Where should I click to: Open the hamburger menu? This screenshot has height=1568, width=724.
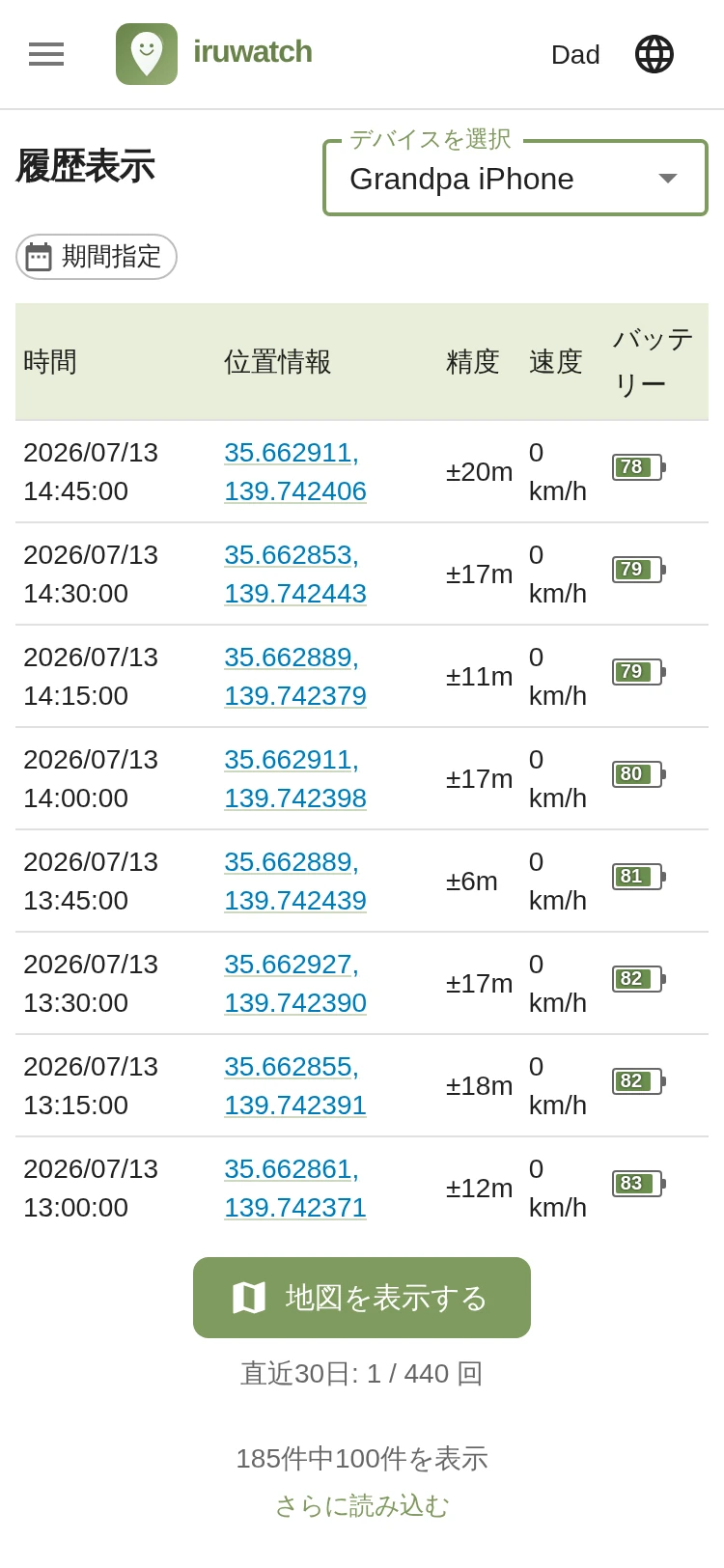pos(46,54)
